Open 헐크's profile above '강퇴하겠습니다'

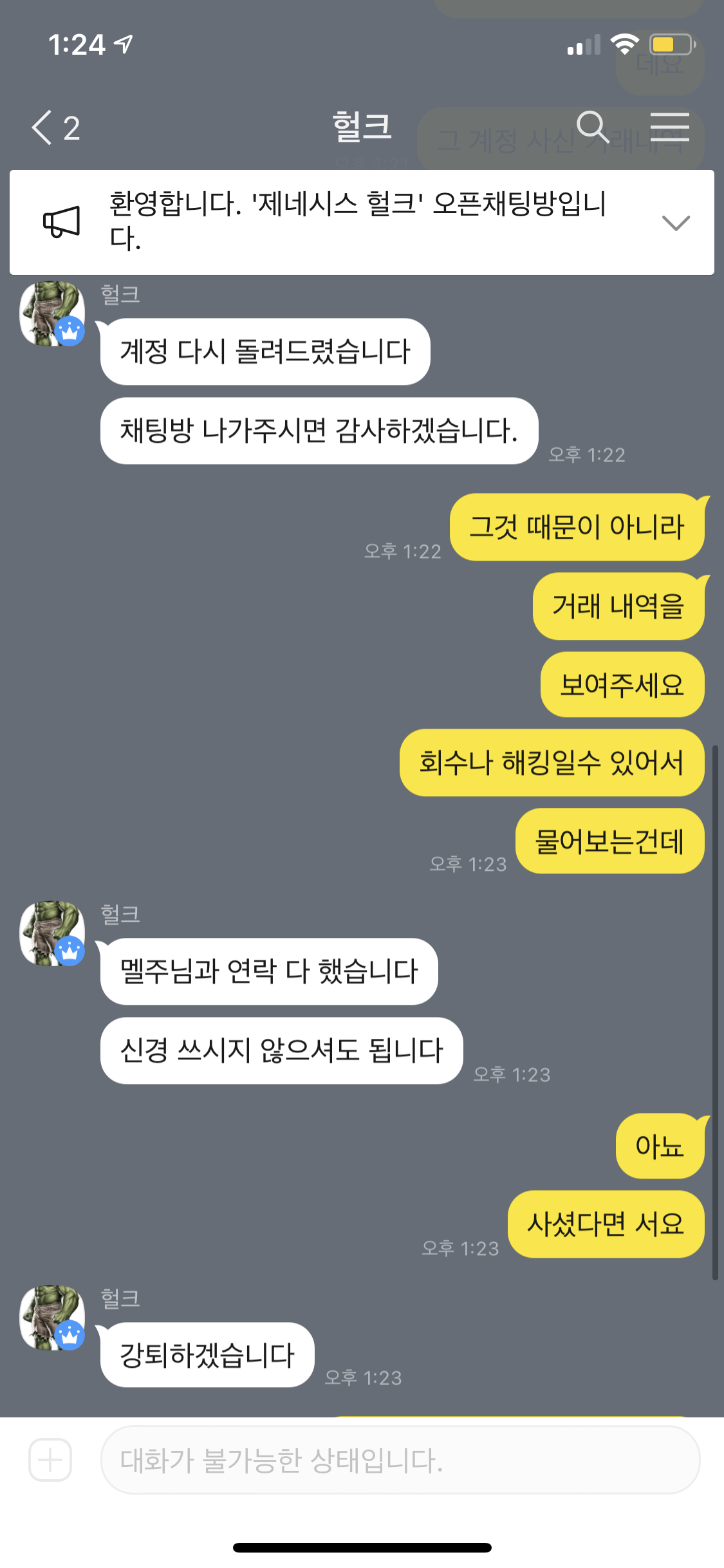click(x=53, y=1318)
